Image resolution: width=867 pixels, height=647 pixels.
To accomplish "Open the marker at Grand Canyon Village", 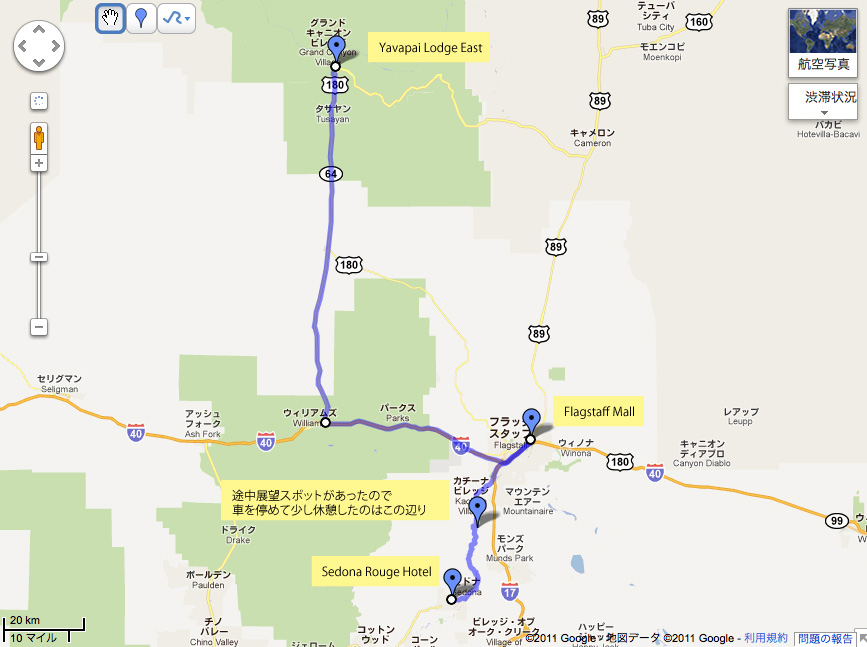I will pyautogui.click(x=336, y=48).
